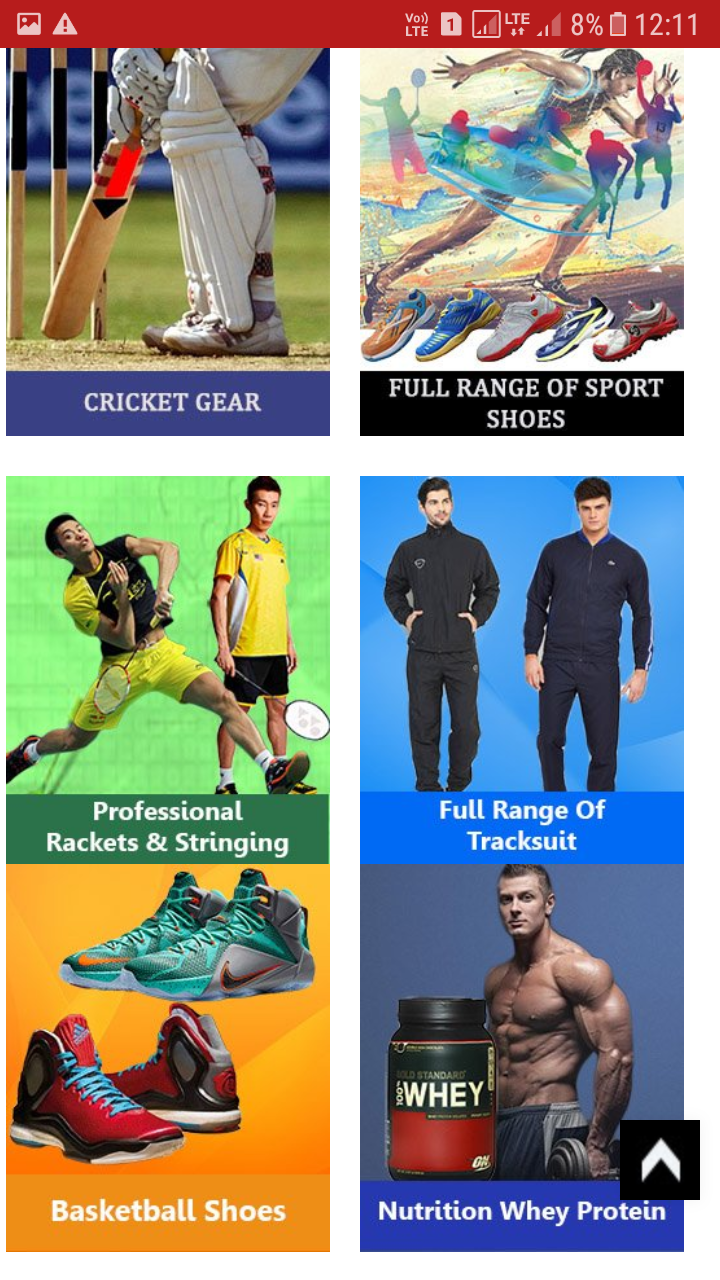
Task: View the Basketball Shoes category
Action: click(168, 1057)
